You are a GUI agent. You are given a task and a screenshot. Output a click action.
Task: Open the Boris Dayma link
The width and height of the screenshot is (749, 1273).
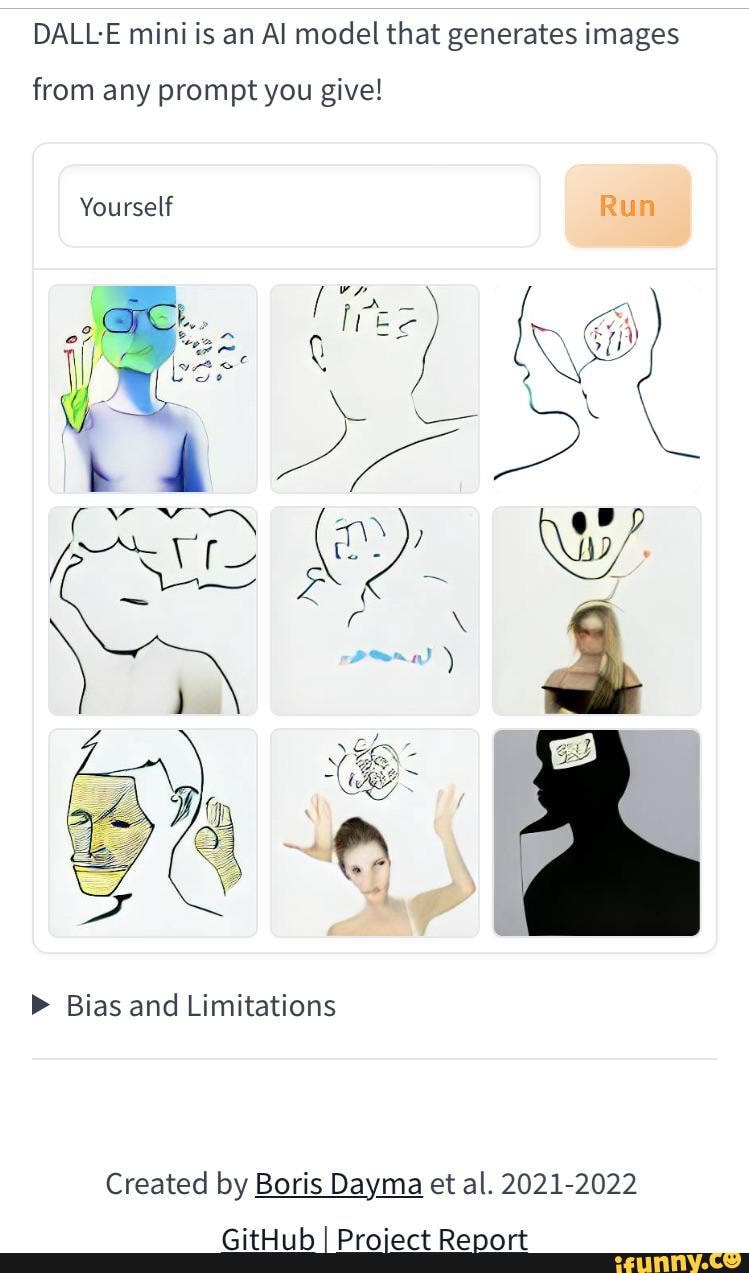coord(338,1183)
